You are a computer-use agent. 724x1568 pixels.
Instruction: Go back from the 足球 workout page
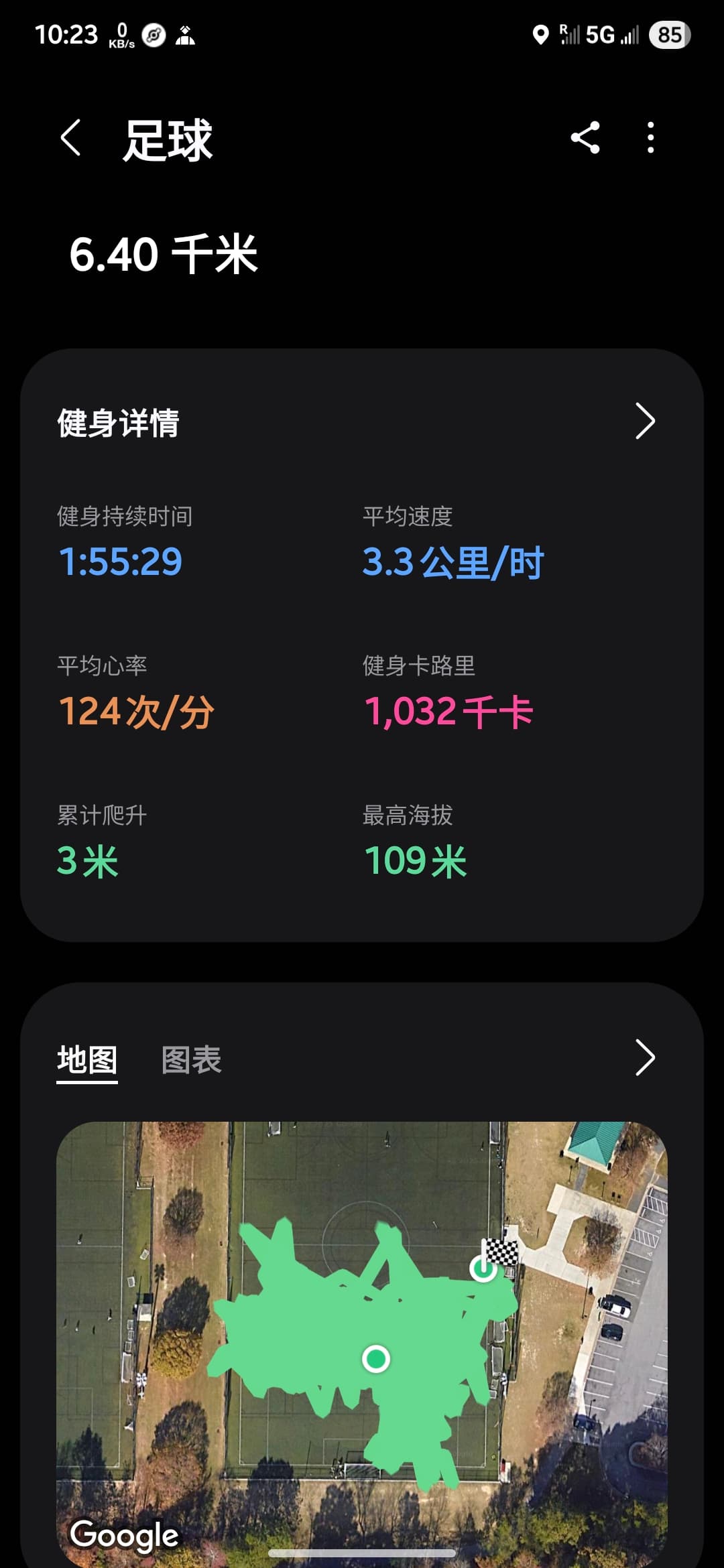click(71, 138)
